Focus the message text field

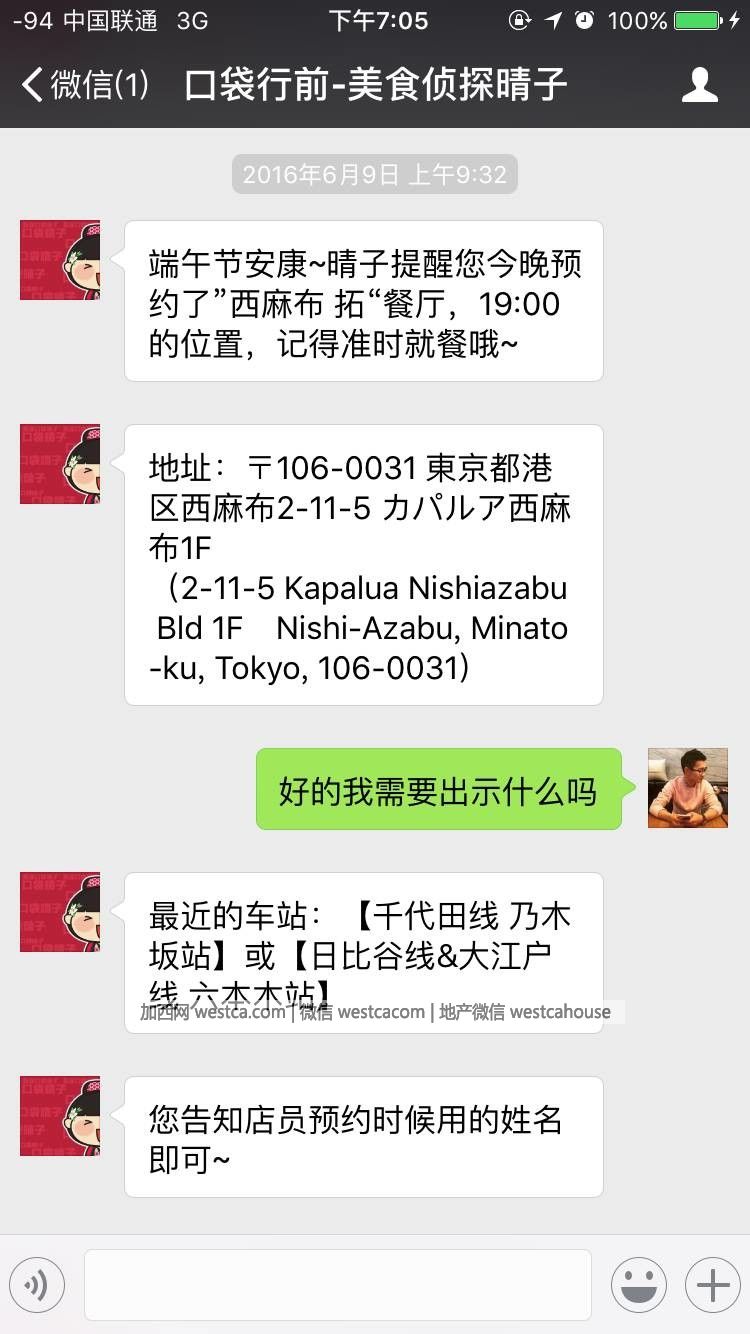click(x=337, y=1285)
